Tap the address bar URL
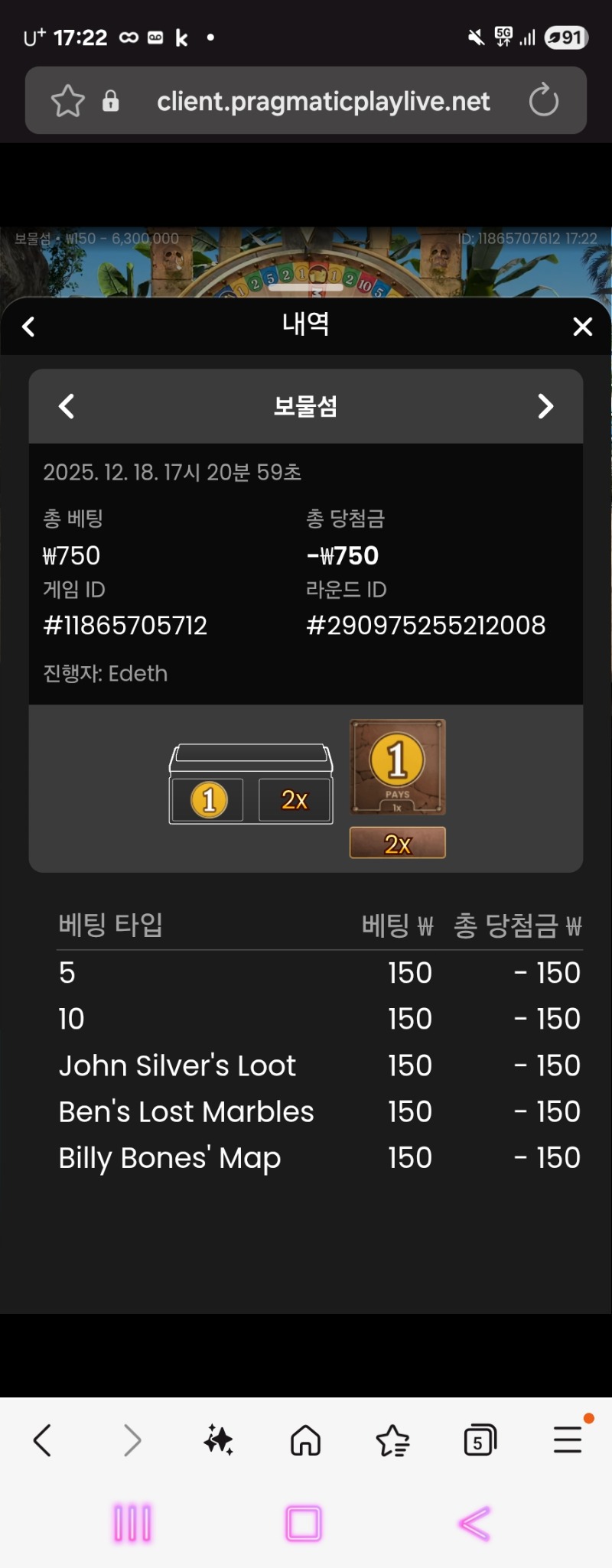This screenshot has width=612, height=1568. tap(323, 101)
